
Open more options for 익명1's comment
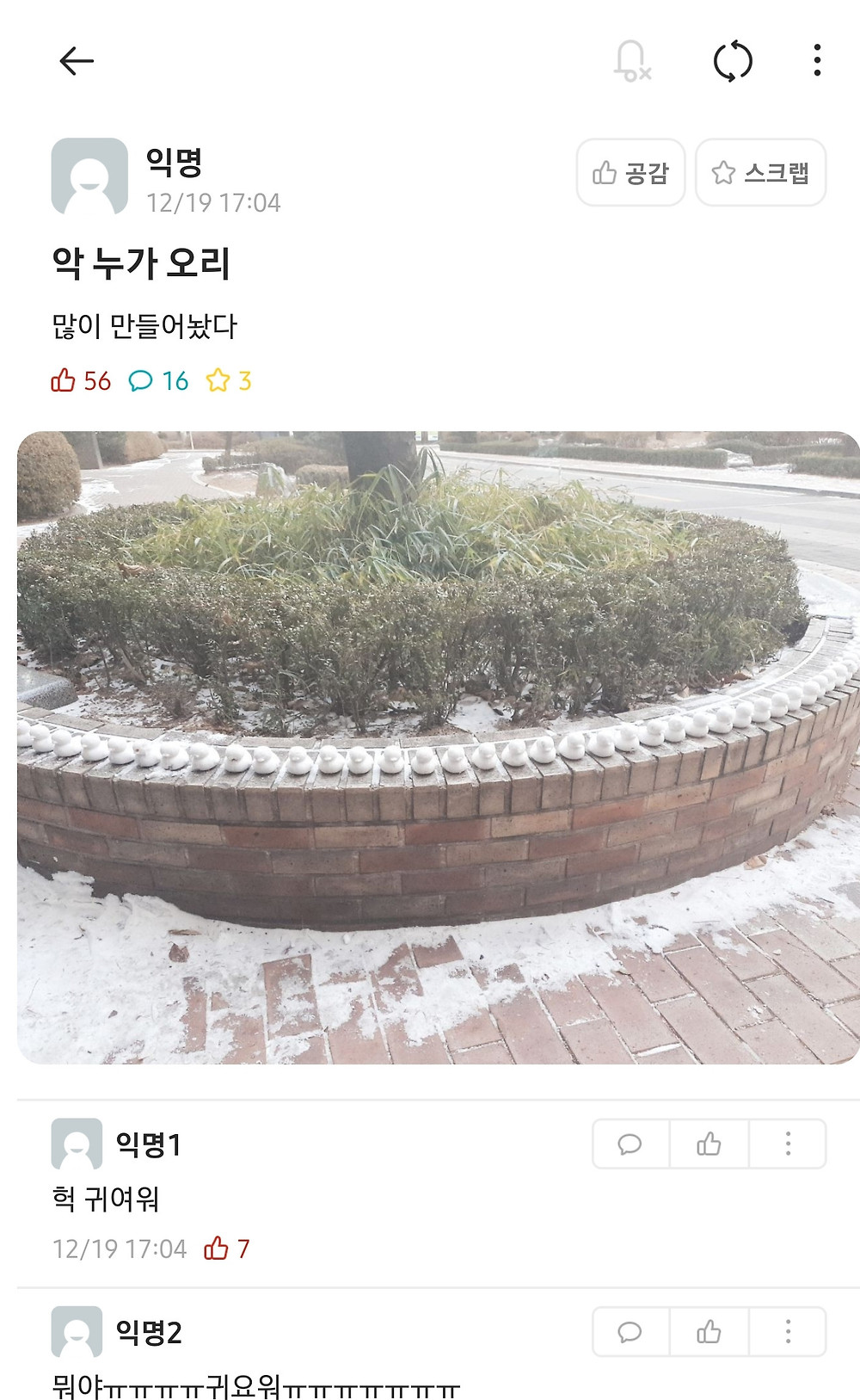pos(788,1144)
